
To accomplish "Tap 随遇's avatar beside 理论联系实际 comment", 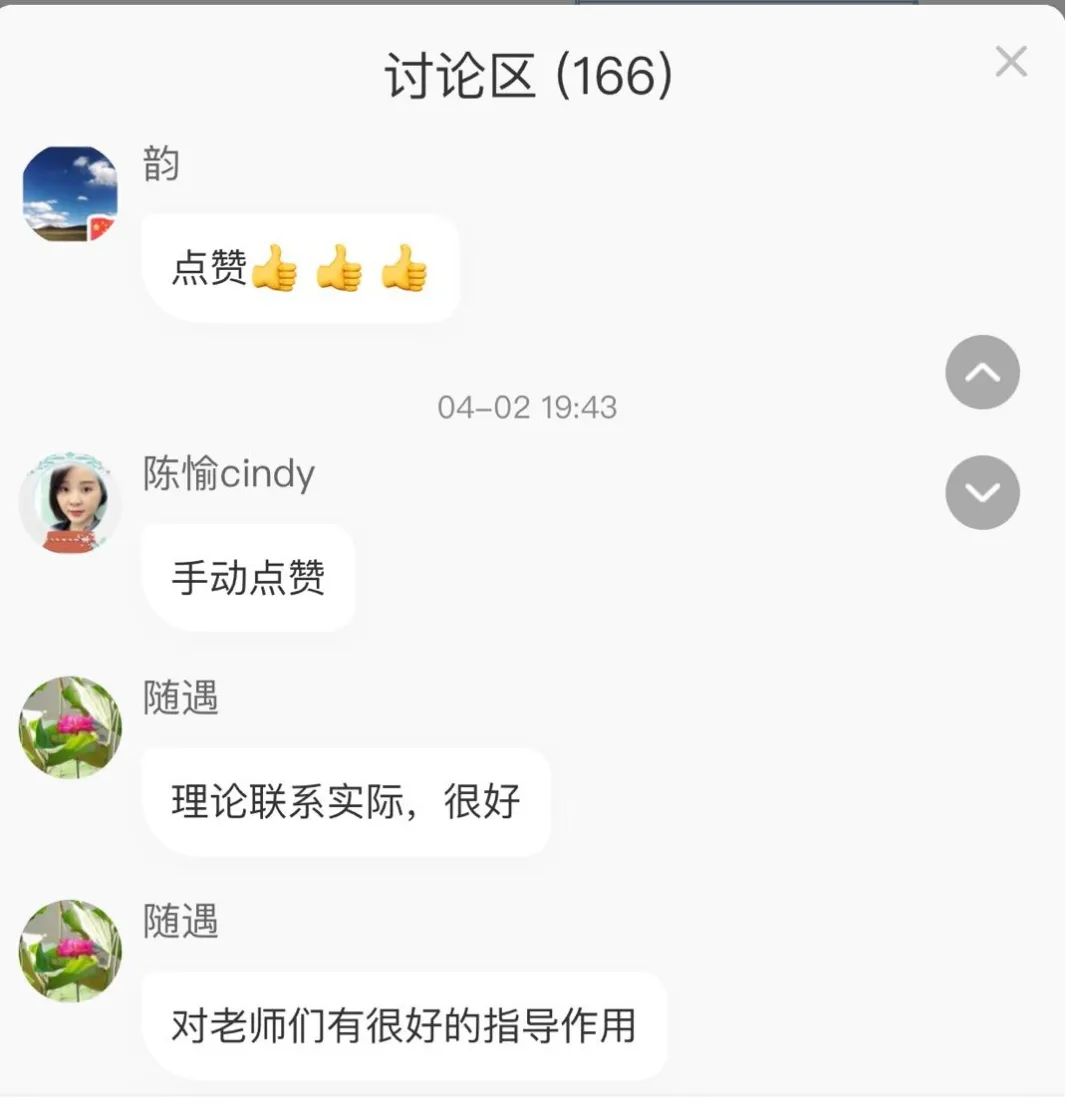I will click(70, 728).
